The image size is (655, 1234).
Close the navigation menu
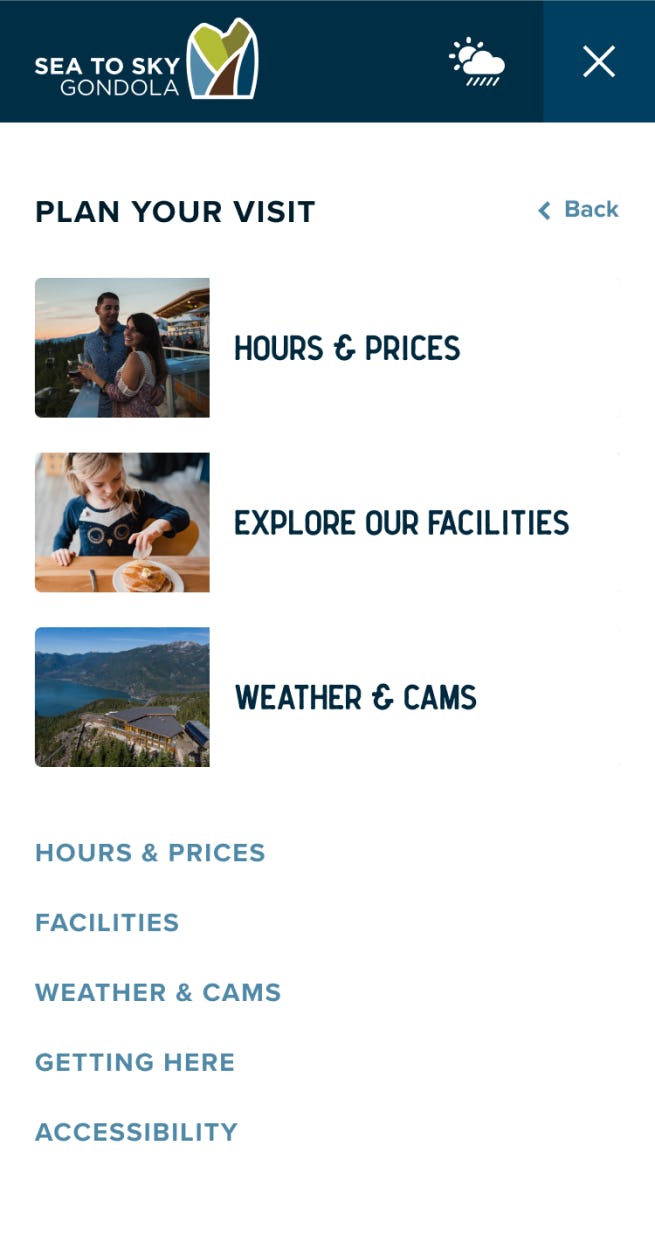pos(599,62)
